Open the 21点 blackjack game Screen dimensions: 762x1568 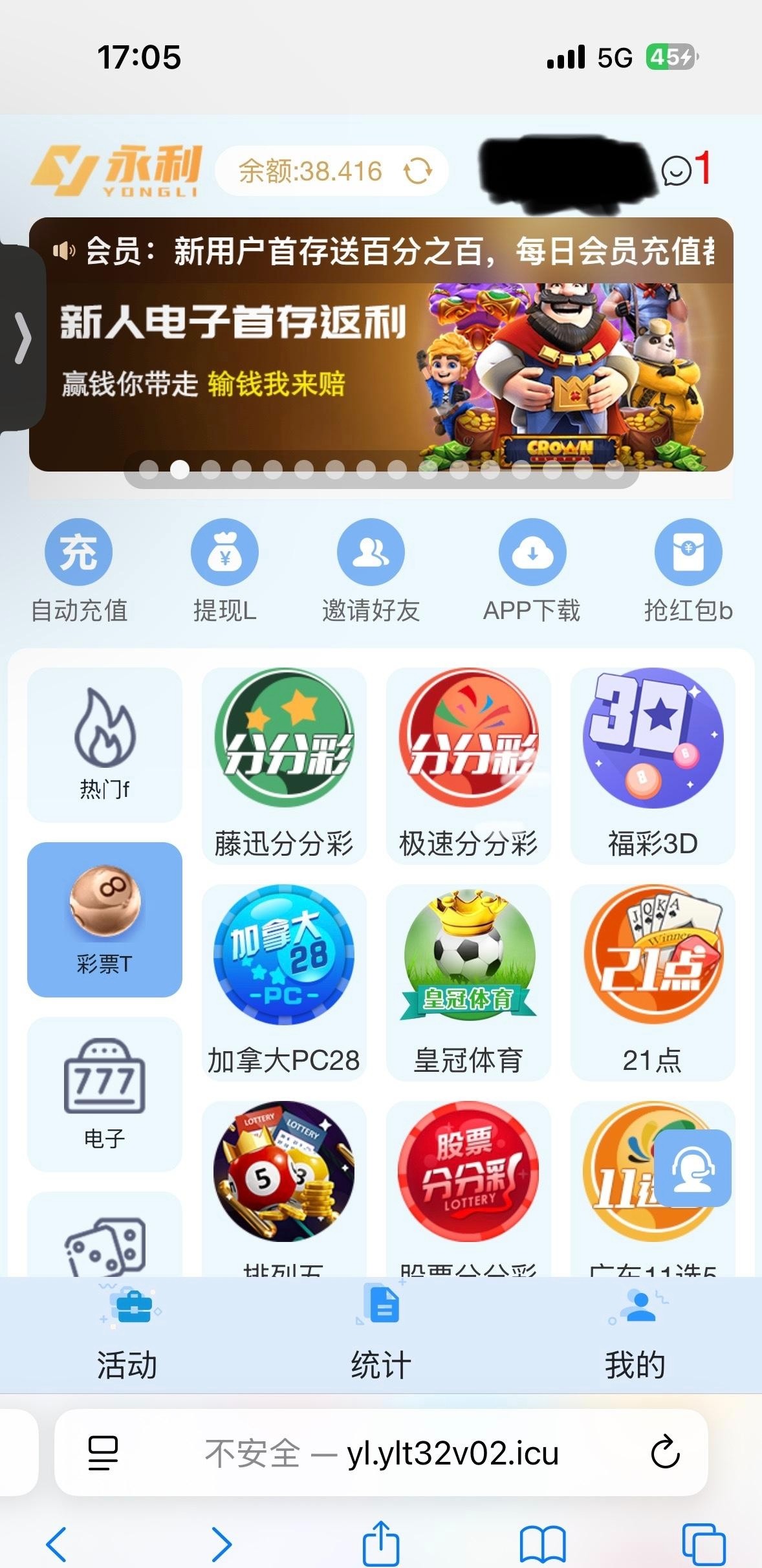tap(653, 981)
